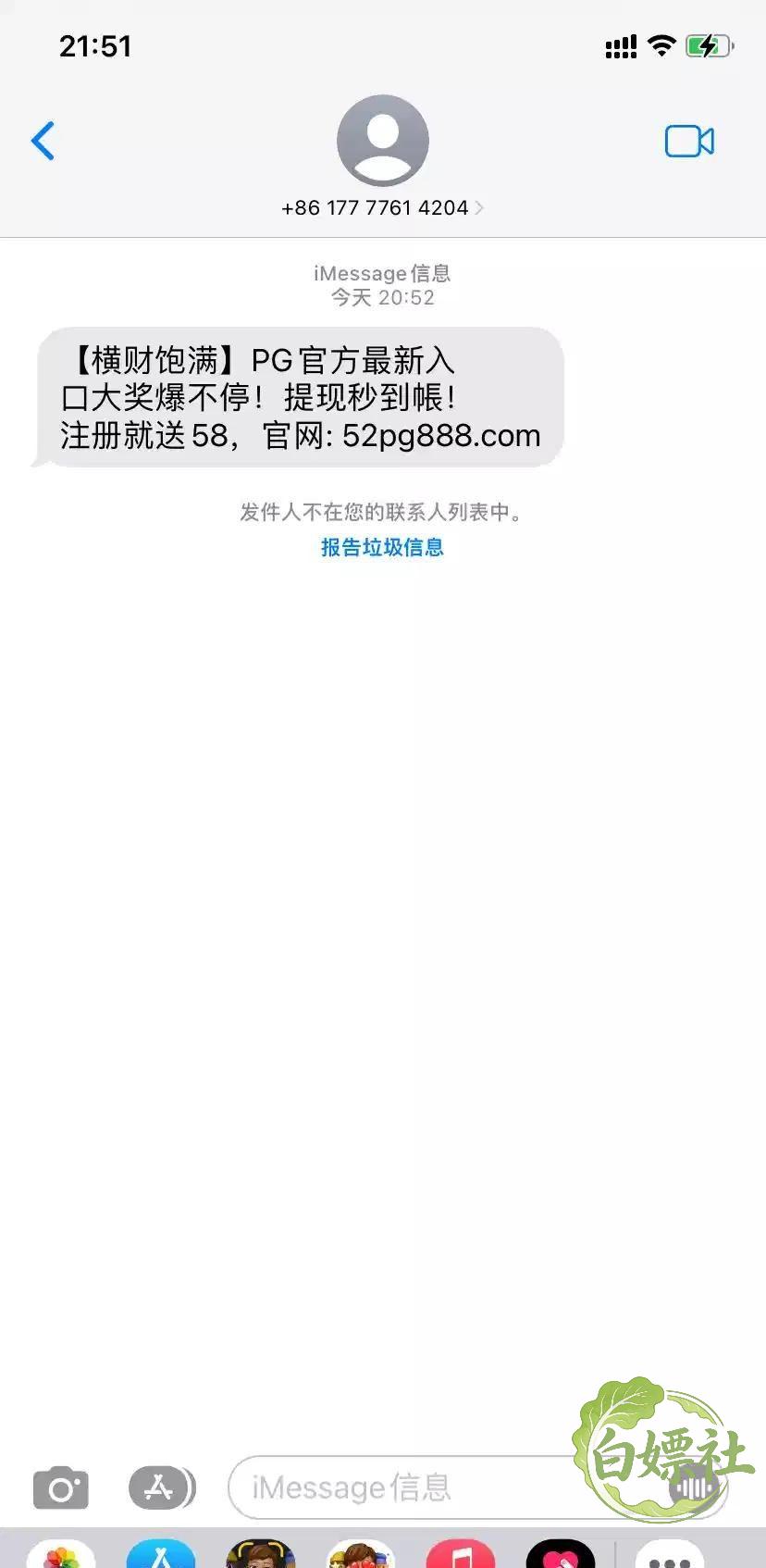Tap 报告垃圾信息 to report junk
The height and width of the screenshot is (1568, 766).
382,547
